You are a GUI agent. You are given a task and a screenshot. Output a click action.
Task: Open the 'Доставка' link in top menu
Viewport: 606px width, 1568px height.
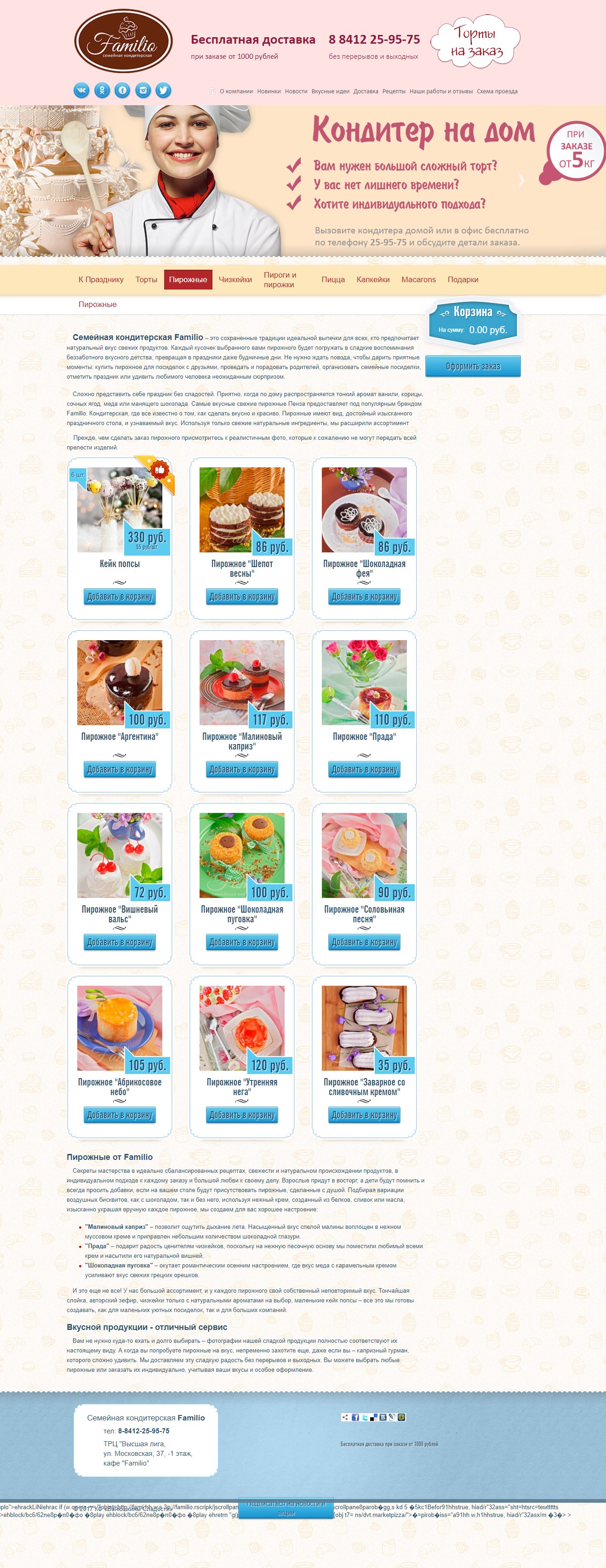tap(366, 91)
